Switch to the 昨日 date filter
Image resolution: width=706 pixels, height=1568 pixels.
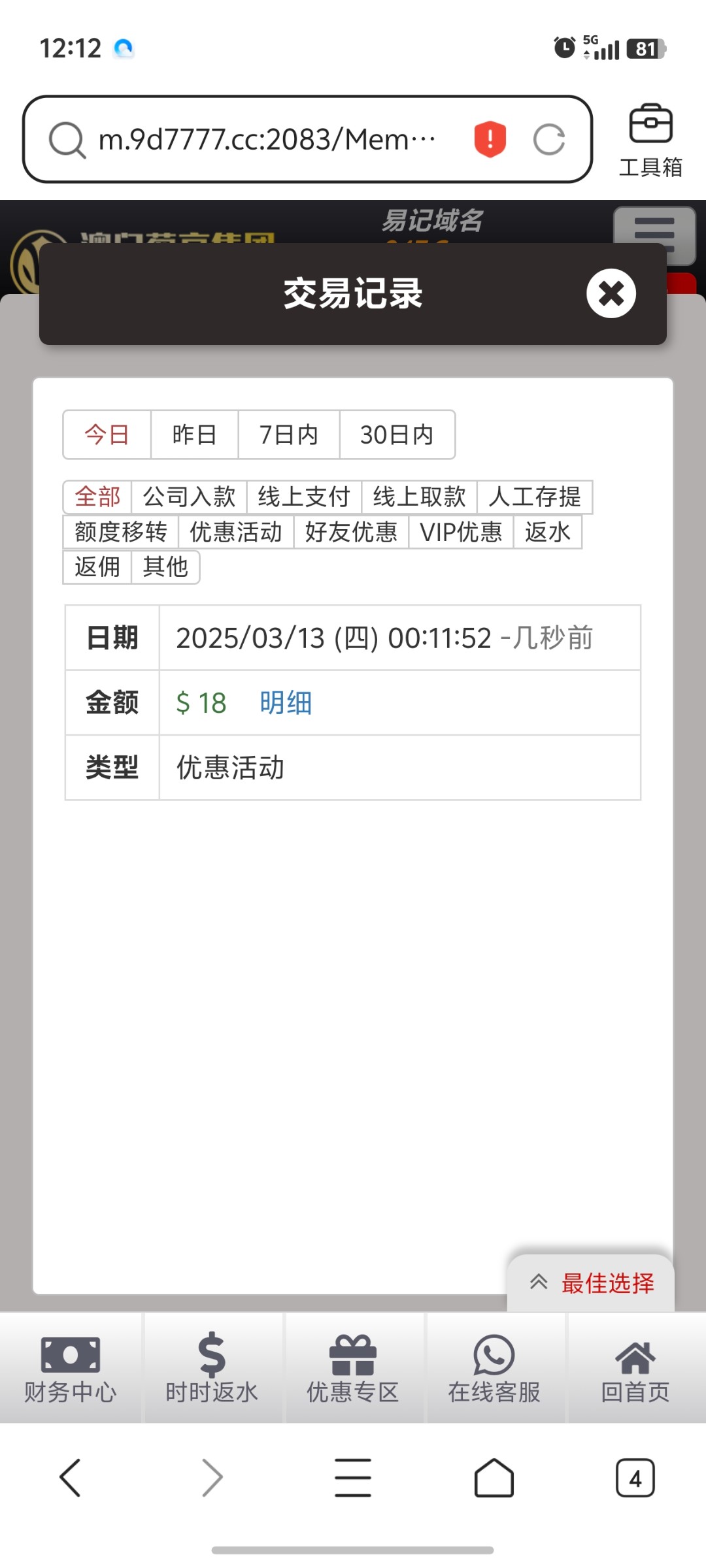coord(194,434)
